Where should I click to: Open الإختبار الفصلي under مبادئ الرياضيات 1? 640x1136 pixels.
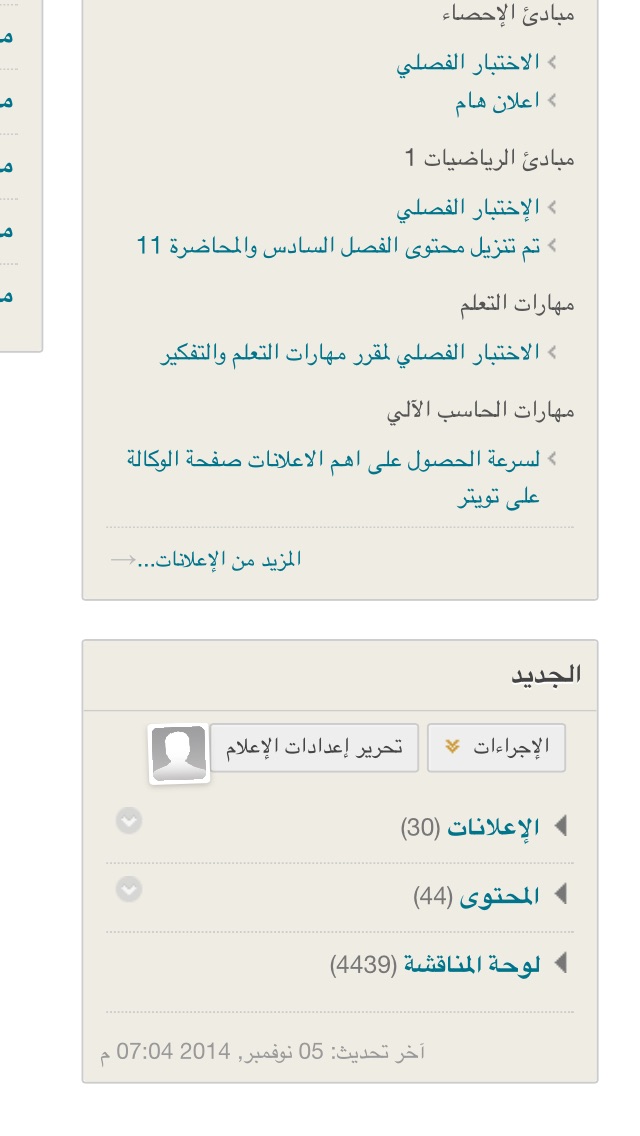point(467,208)
